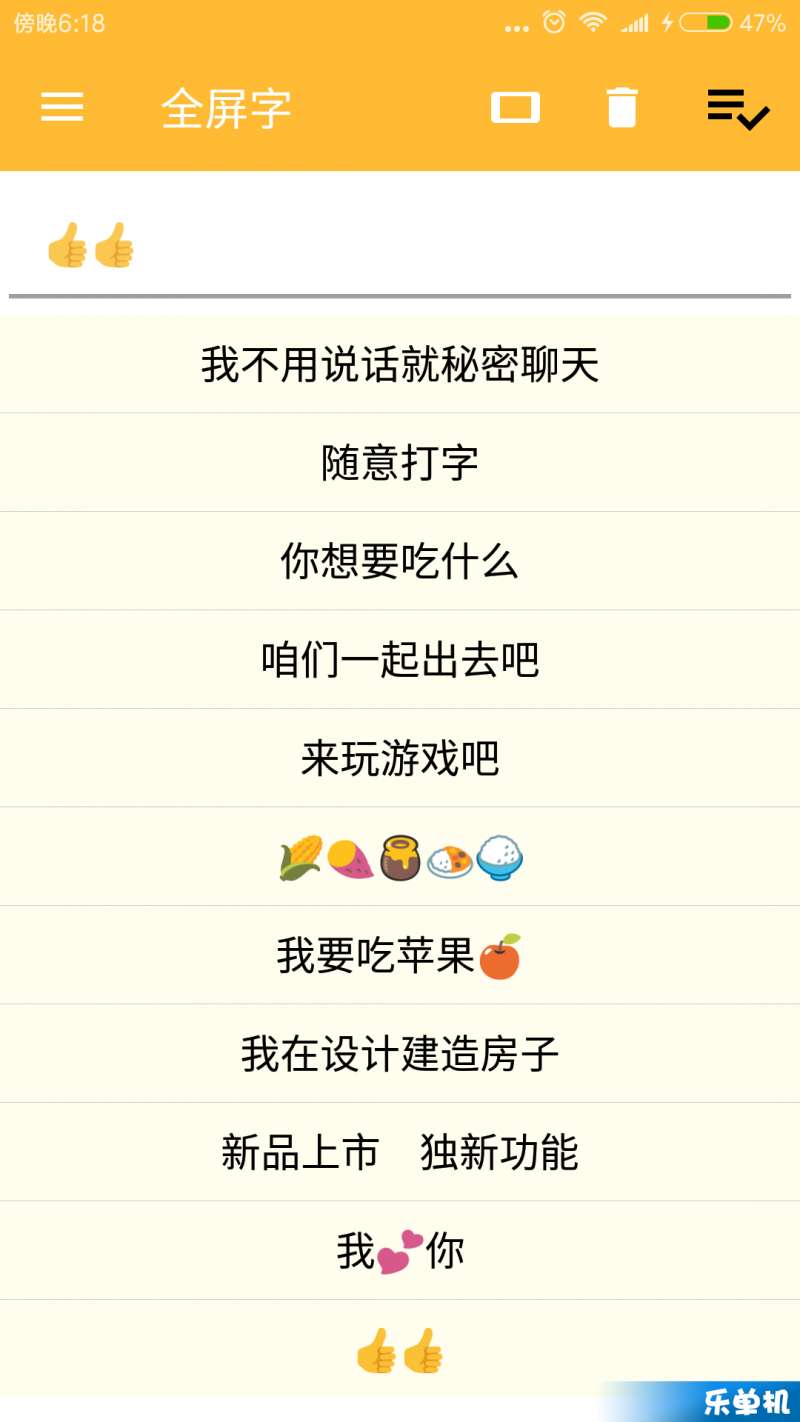Tap the select-all checklist icon

click(x=738, y=109)
